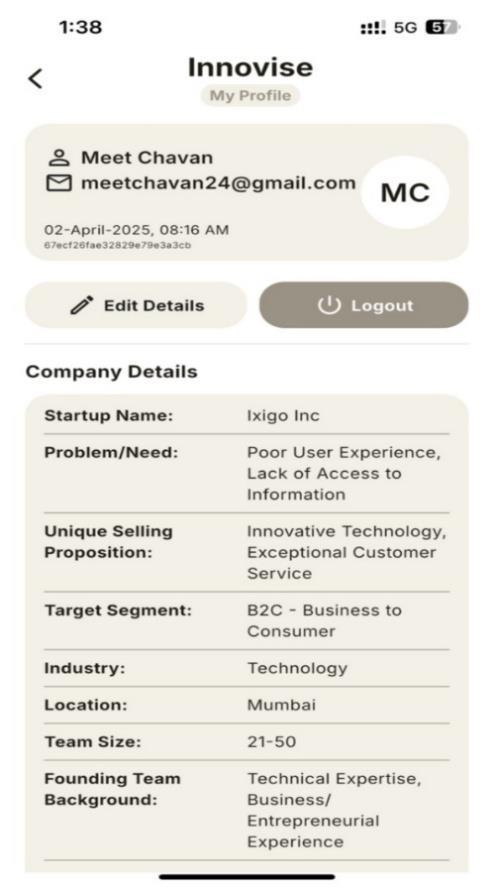
Task: Log out of the Innovise account
Action: coord(364,305)
